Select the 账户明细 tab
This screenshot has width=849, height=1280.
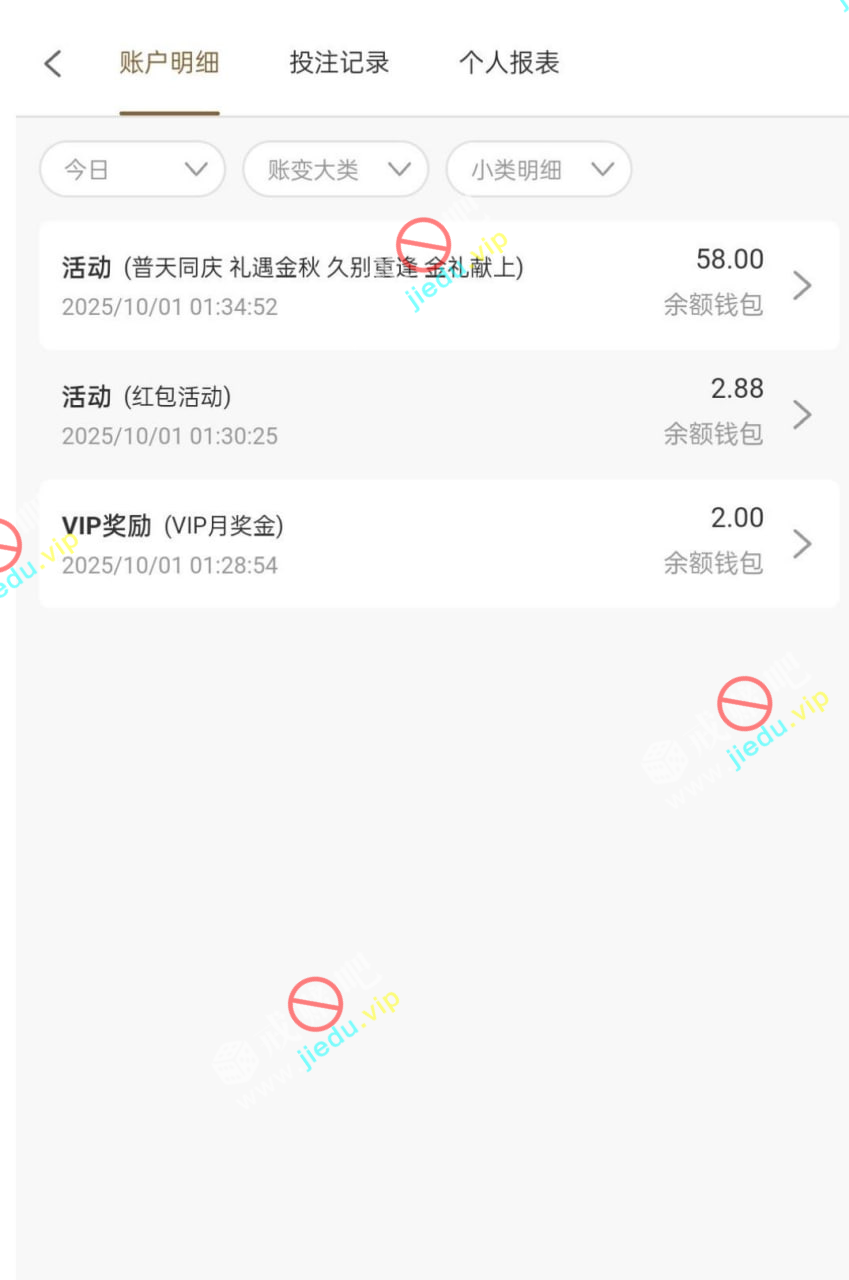click(x=169, y=64)
